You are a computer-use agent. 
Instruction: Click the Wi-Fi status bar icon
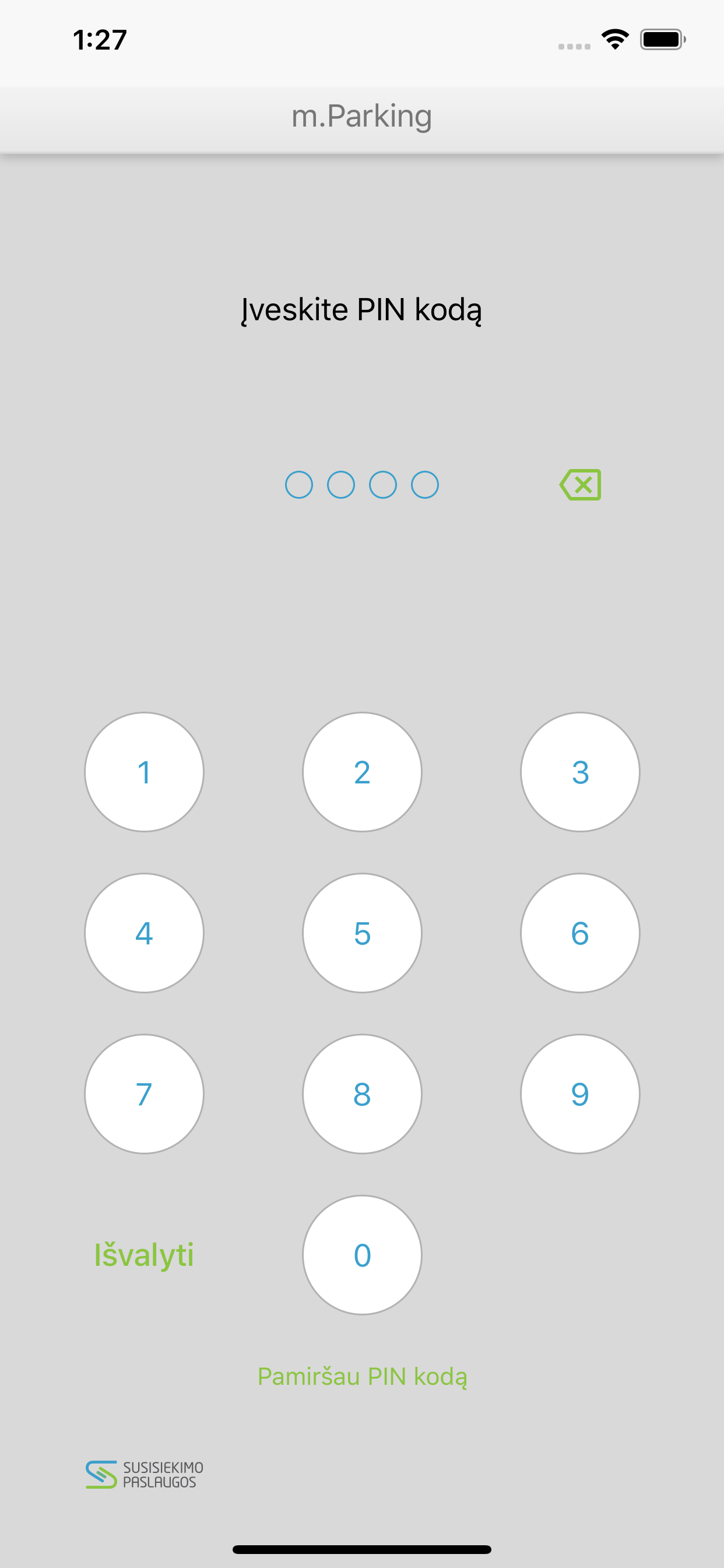point(614,39)
